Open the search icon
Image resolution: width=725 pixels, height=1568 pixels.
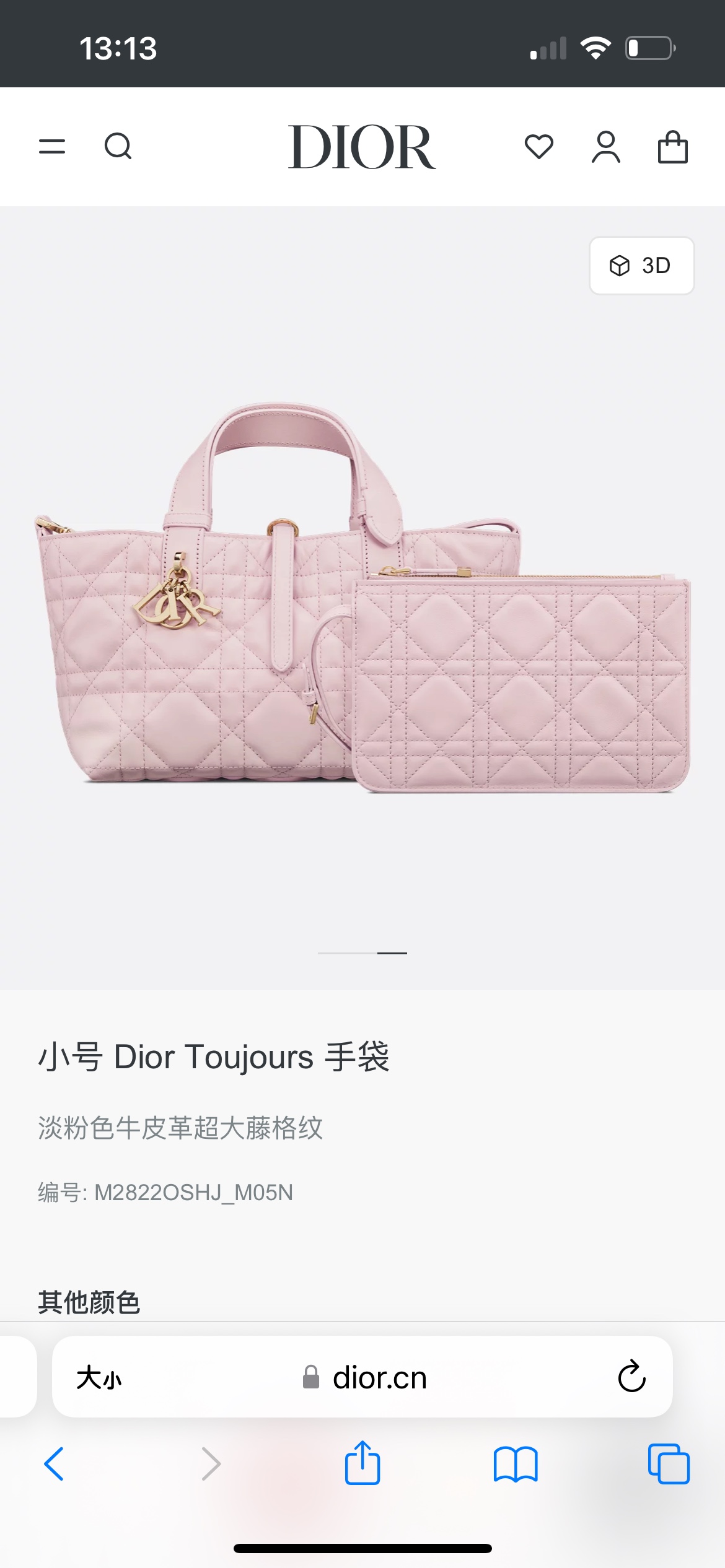click(118, 147)
